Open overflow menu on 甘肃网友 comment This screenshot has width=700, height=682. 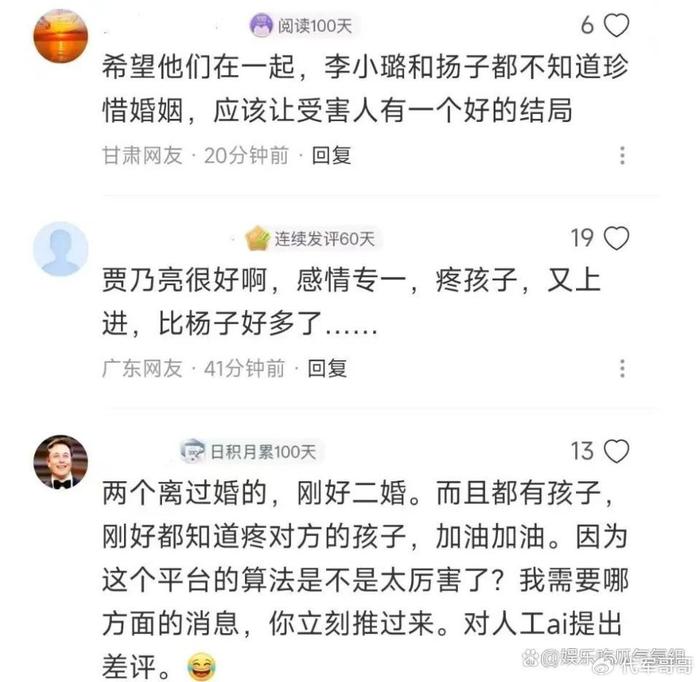[622, 155]
